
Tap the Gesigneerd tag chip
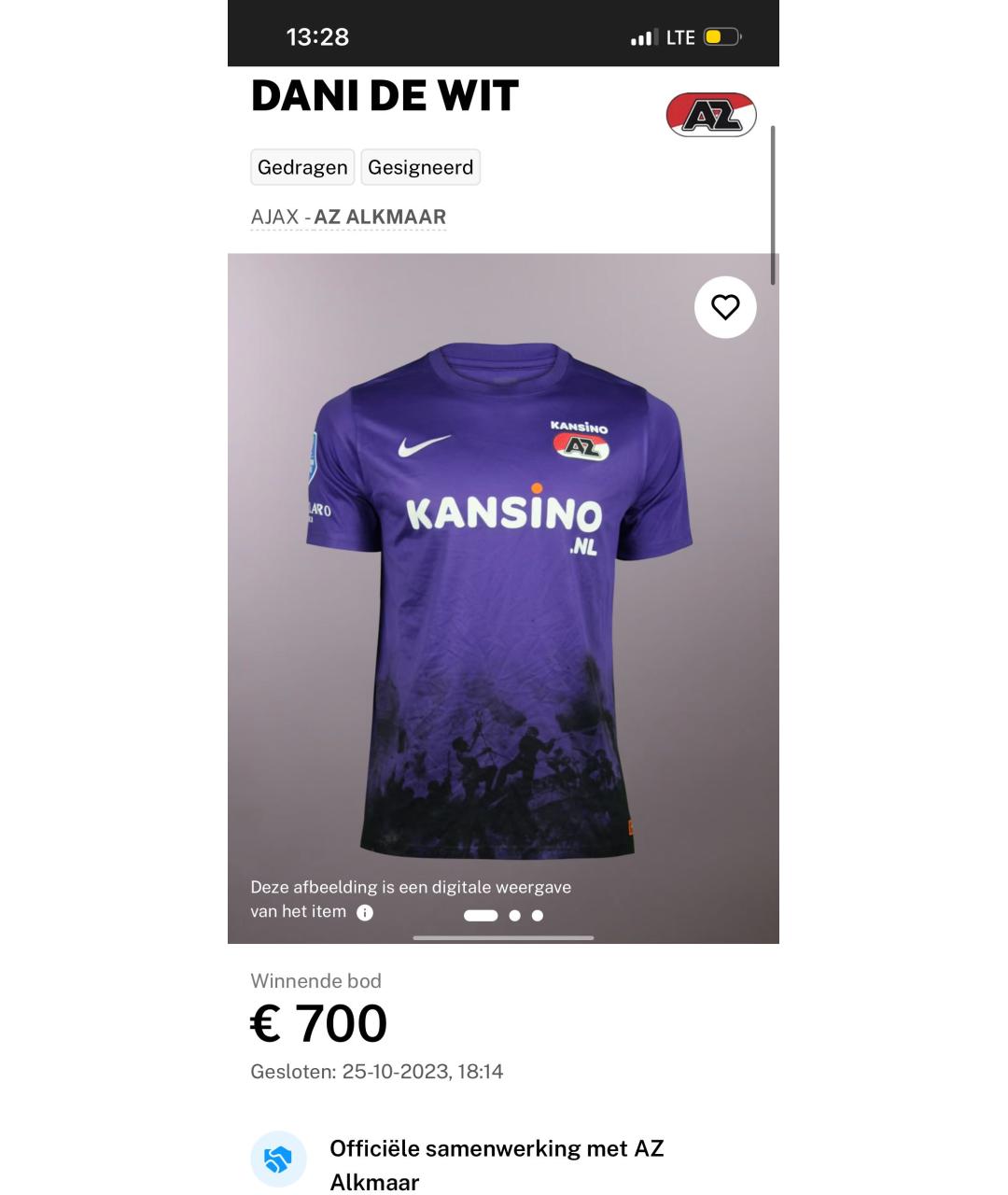click(x=420, y=167)
